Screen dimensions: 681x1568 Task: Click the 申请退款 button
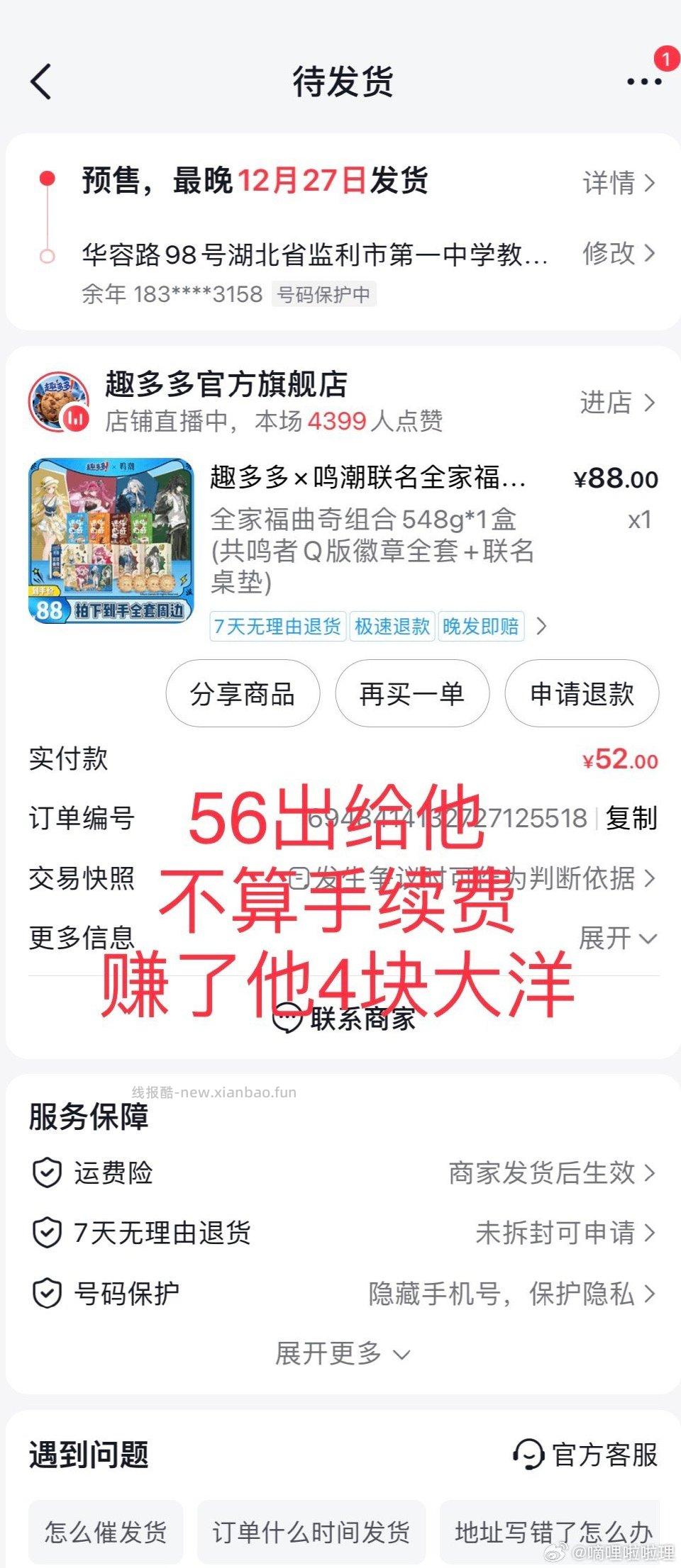[x=580, y=695]
